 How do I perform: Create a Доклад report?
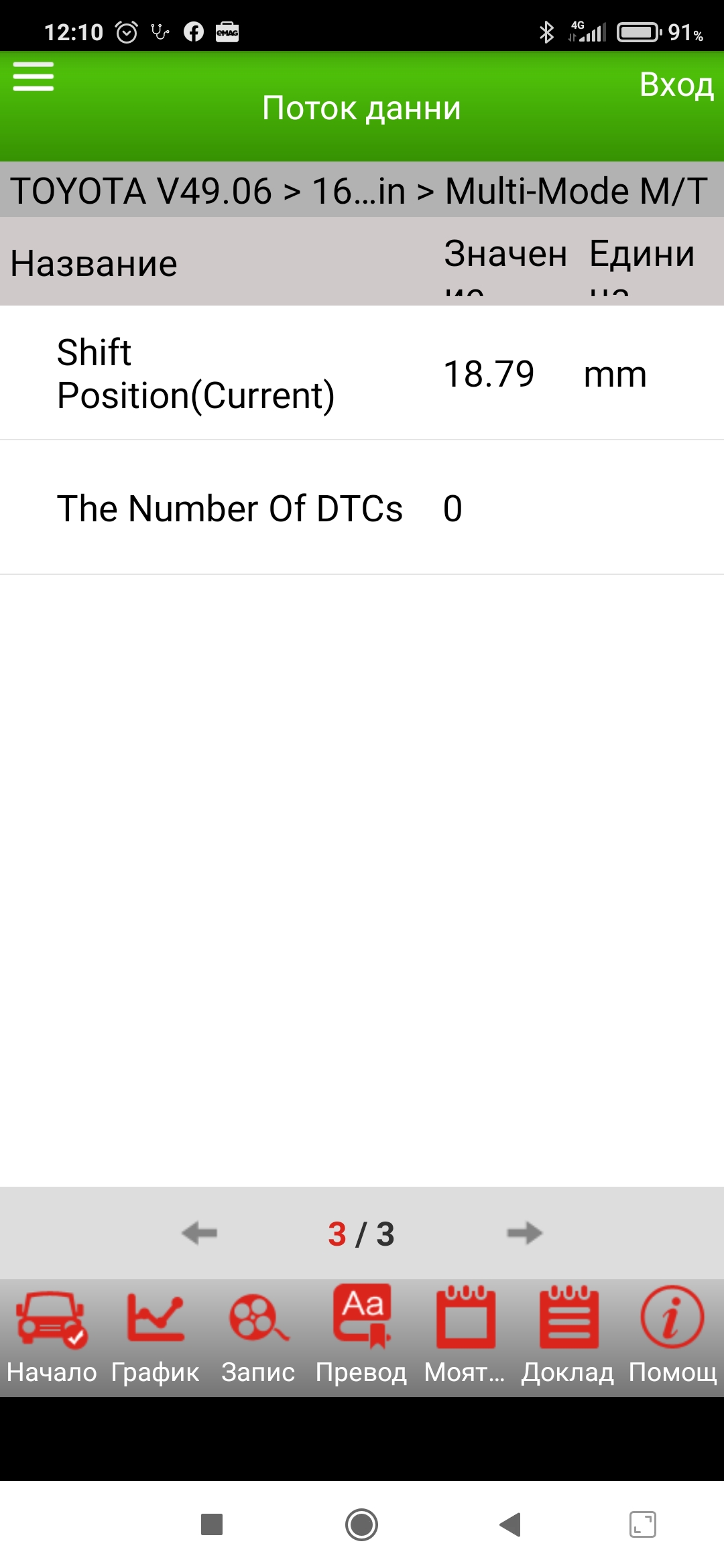coord(568,1333)
